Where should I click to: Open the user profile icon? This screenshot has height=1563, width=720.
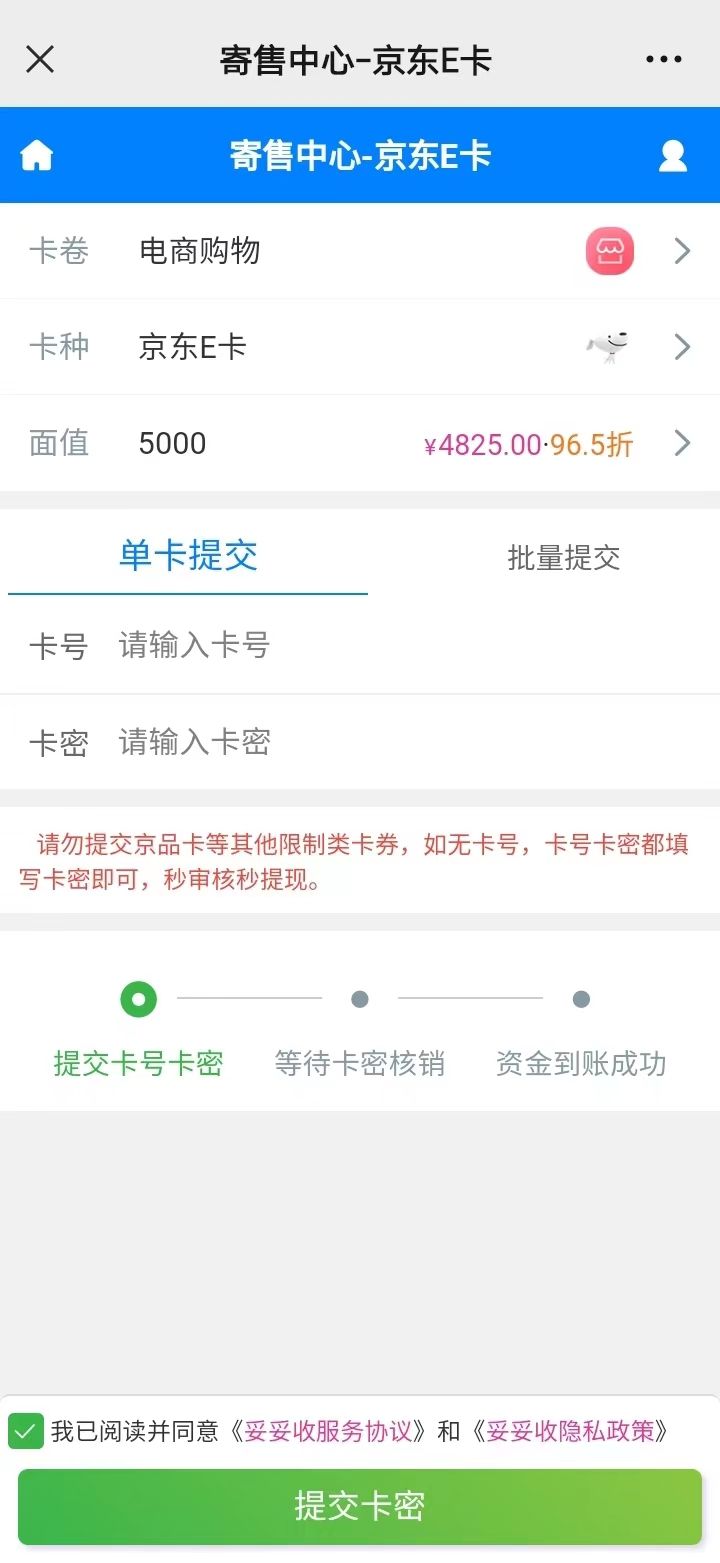coord(673,156)
